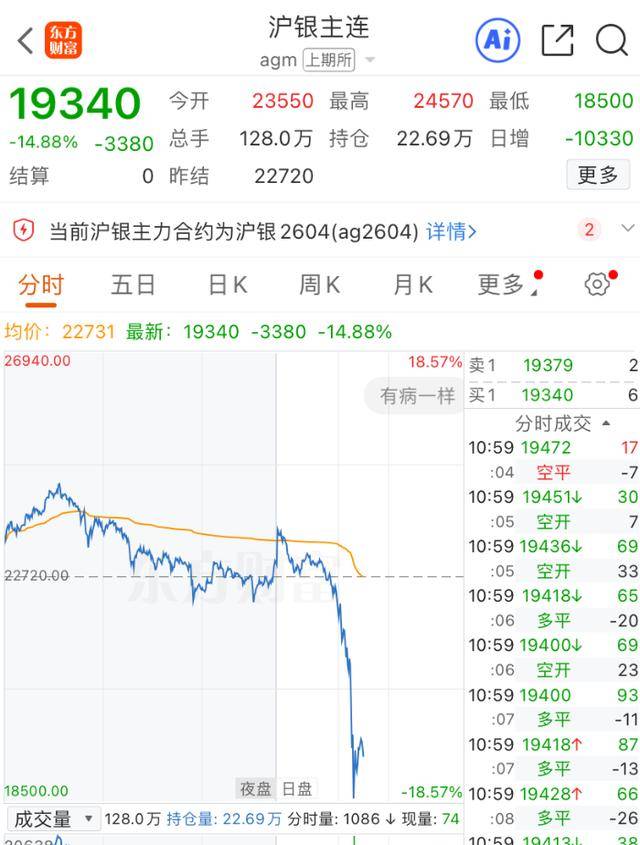Image resolution: width=640 pixels, height=845 pixels.
Task: Open the 更多 chart periods tab
Action: point(505,285)
